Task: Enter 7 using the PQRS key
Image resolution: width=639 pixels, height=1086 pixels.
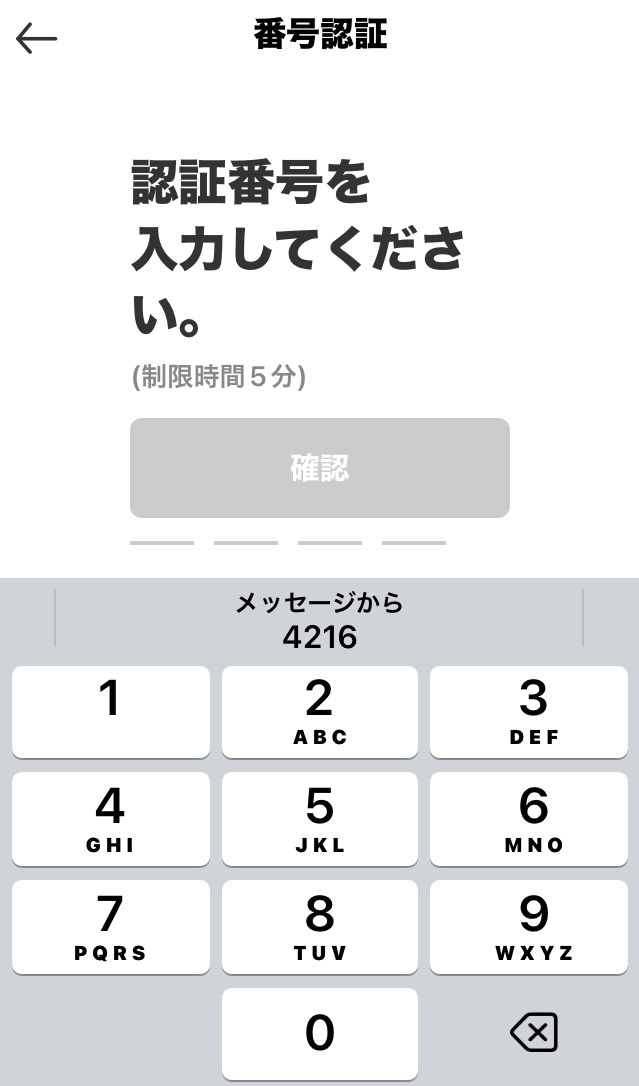Action: (111, 927)
